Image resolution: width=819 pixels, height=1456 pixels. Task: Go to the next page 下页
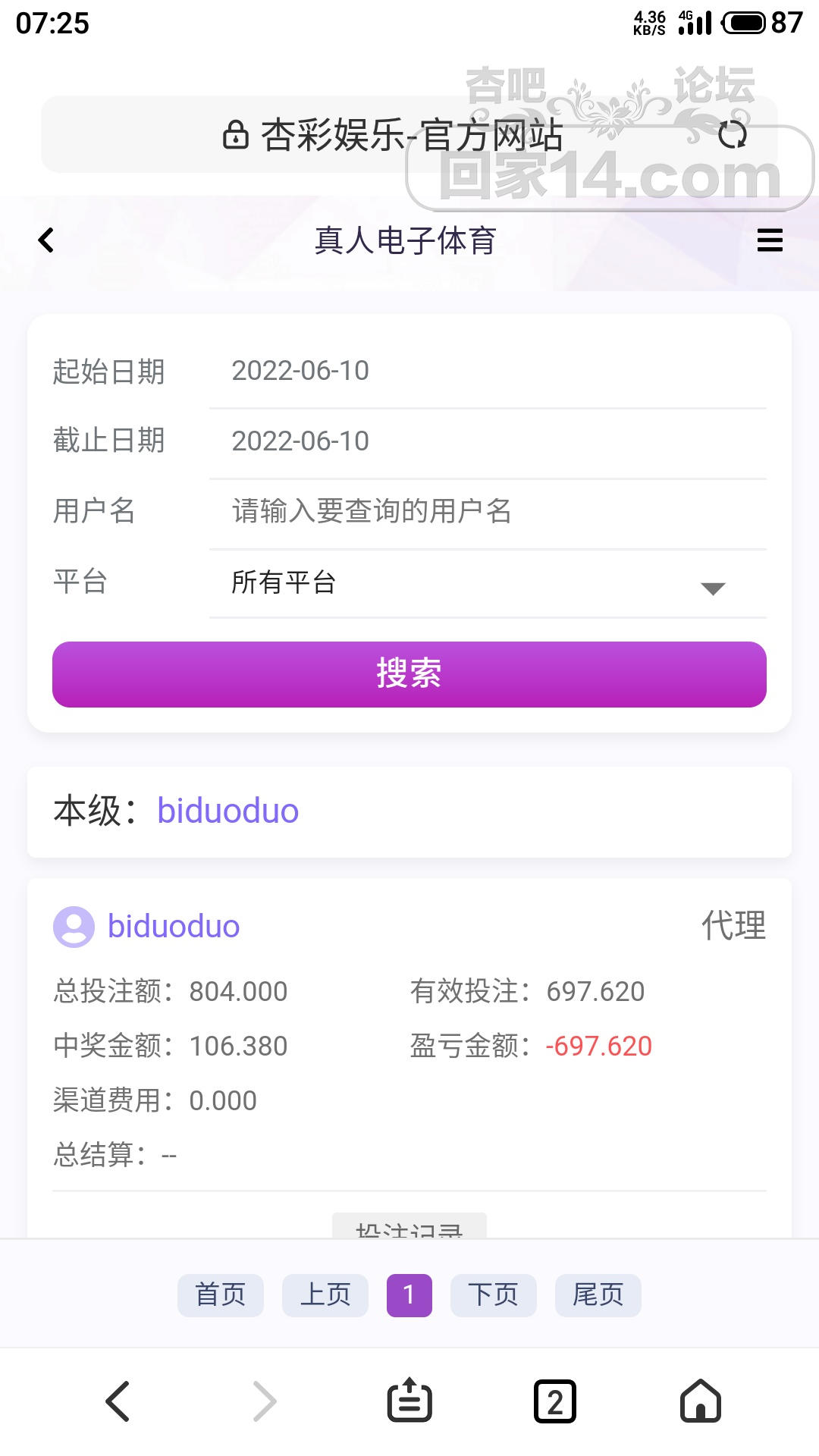[x=494, y=1295]
